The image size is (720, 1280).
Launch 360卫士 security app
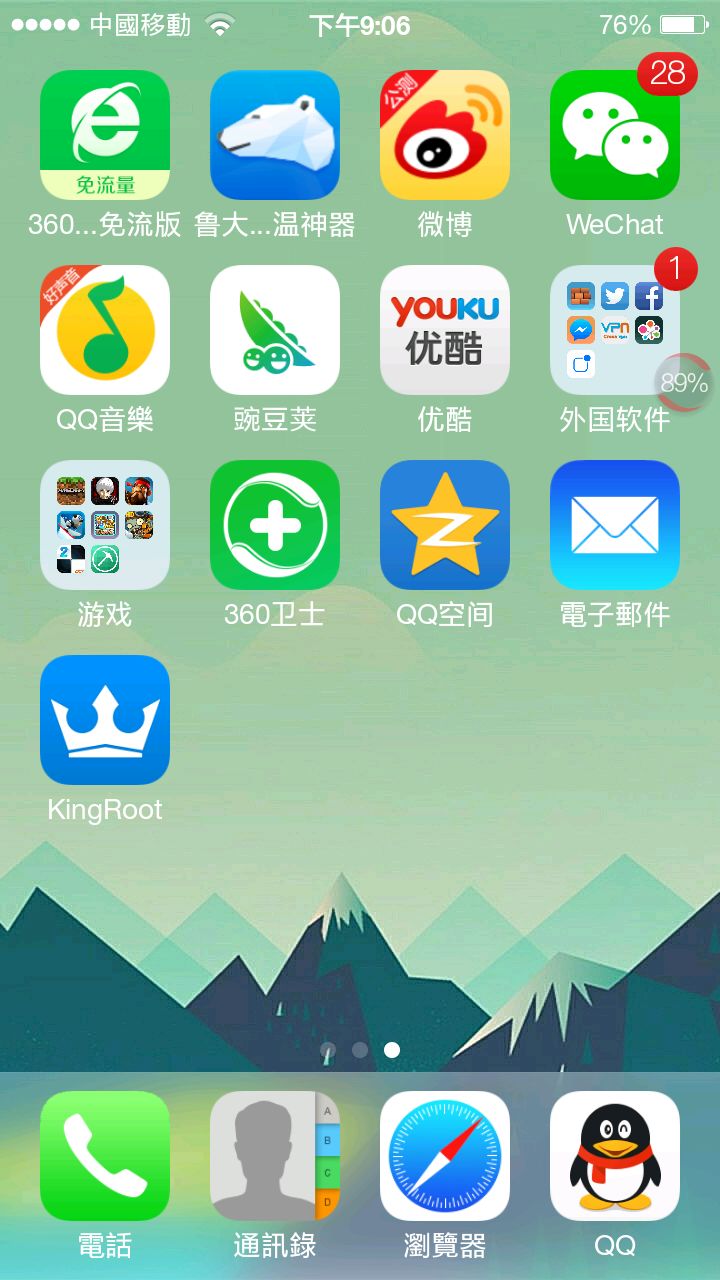(275, 525)
